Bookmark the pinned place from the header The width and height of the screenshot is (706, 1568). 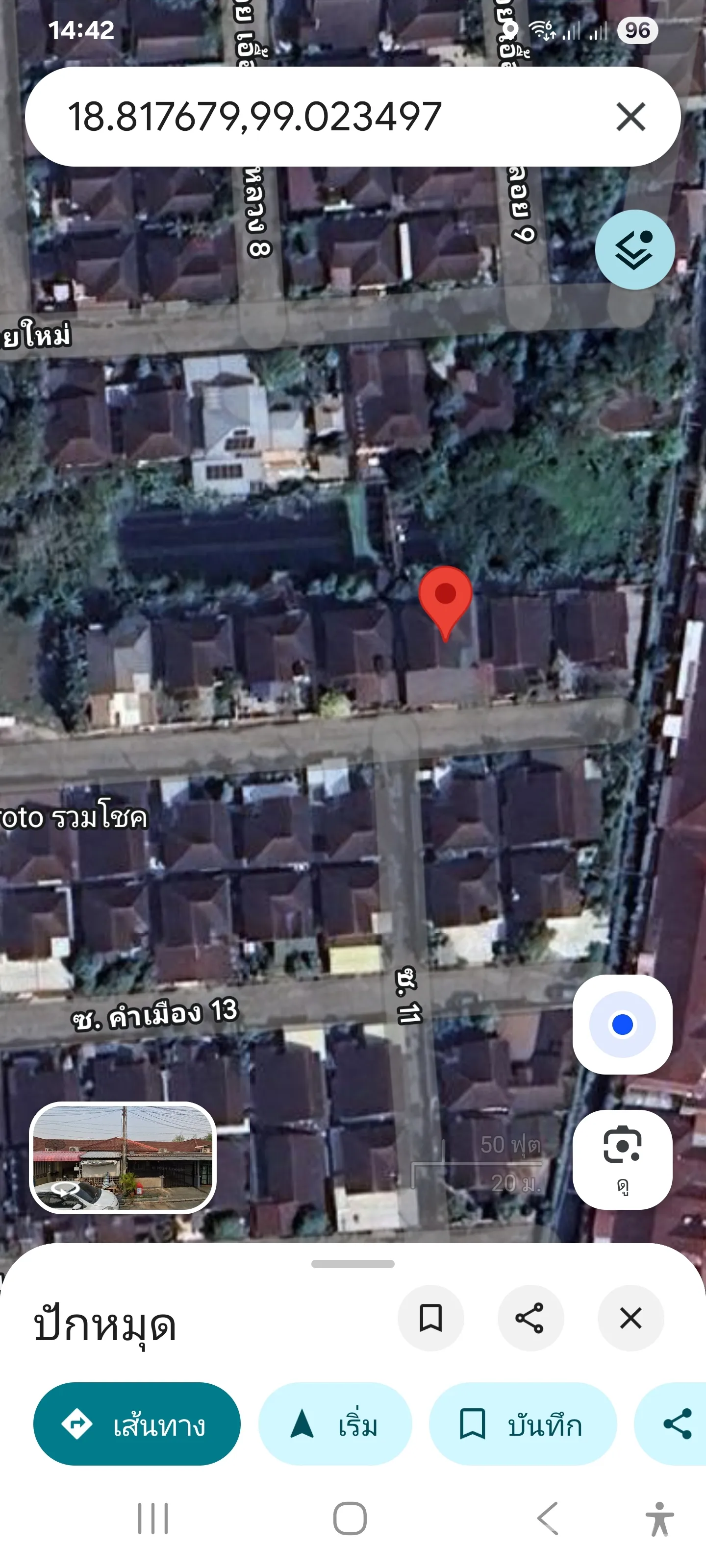pos(430,1318)
